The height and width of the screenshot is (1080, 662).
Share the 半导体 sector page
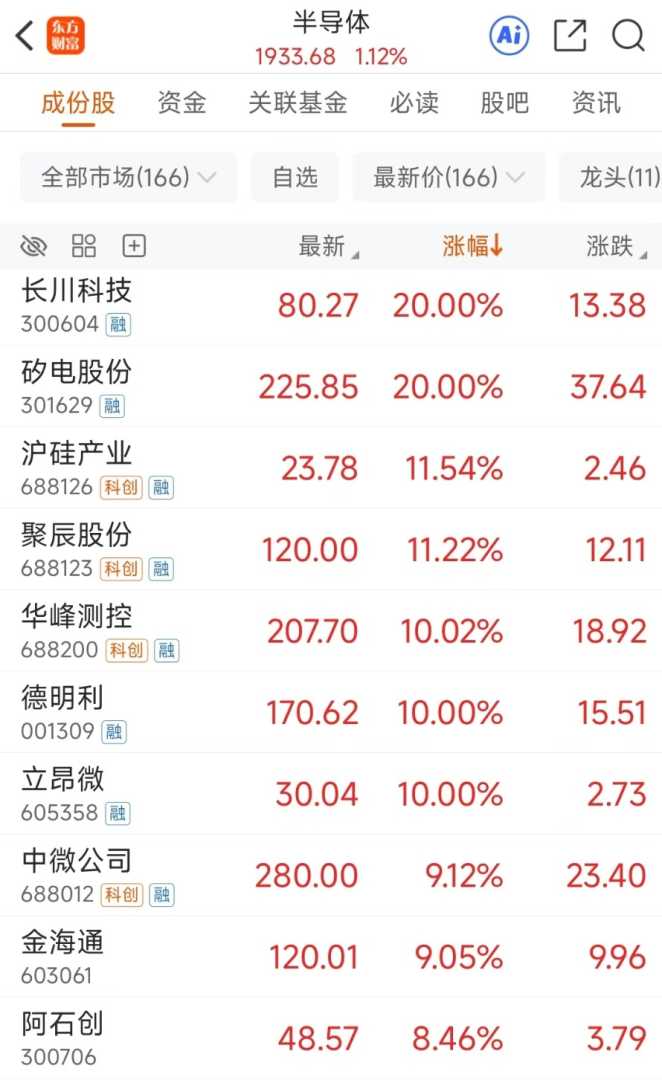570,37
